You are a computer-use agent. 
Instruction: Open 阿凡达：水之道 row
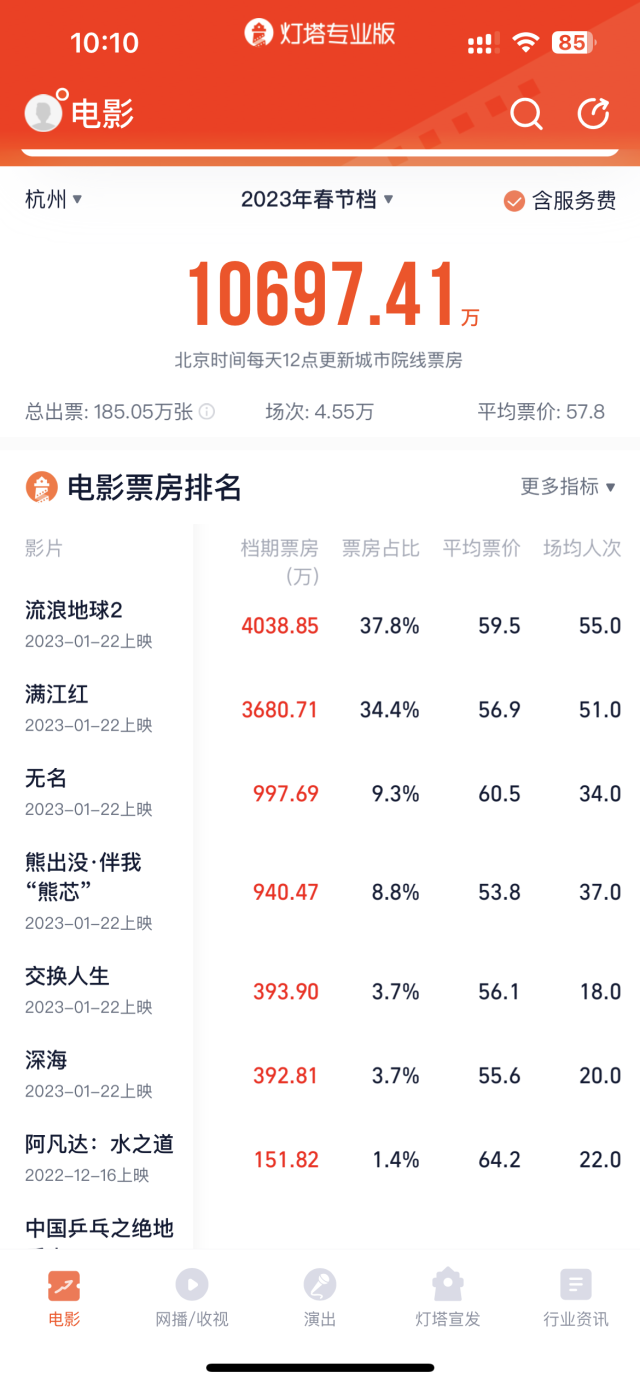tap(320, 1159)
